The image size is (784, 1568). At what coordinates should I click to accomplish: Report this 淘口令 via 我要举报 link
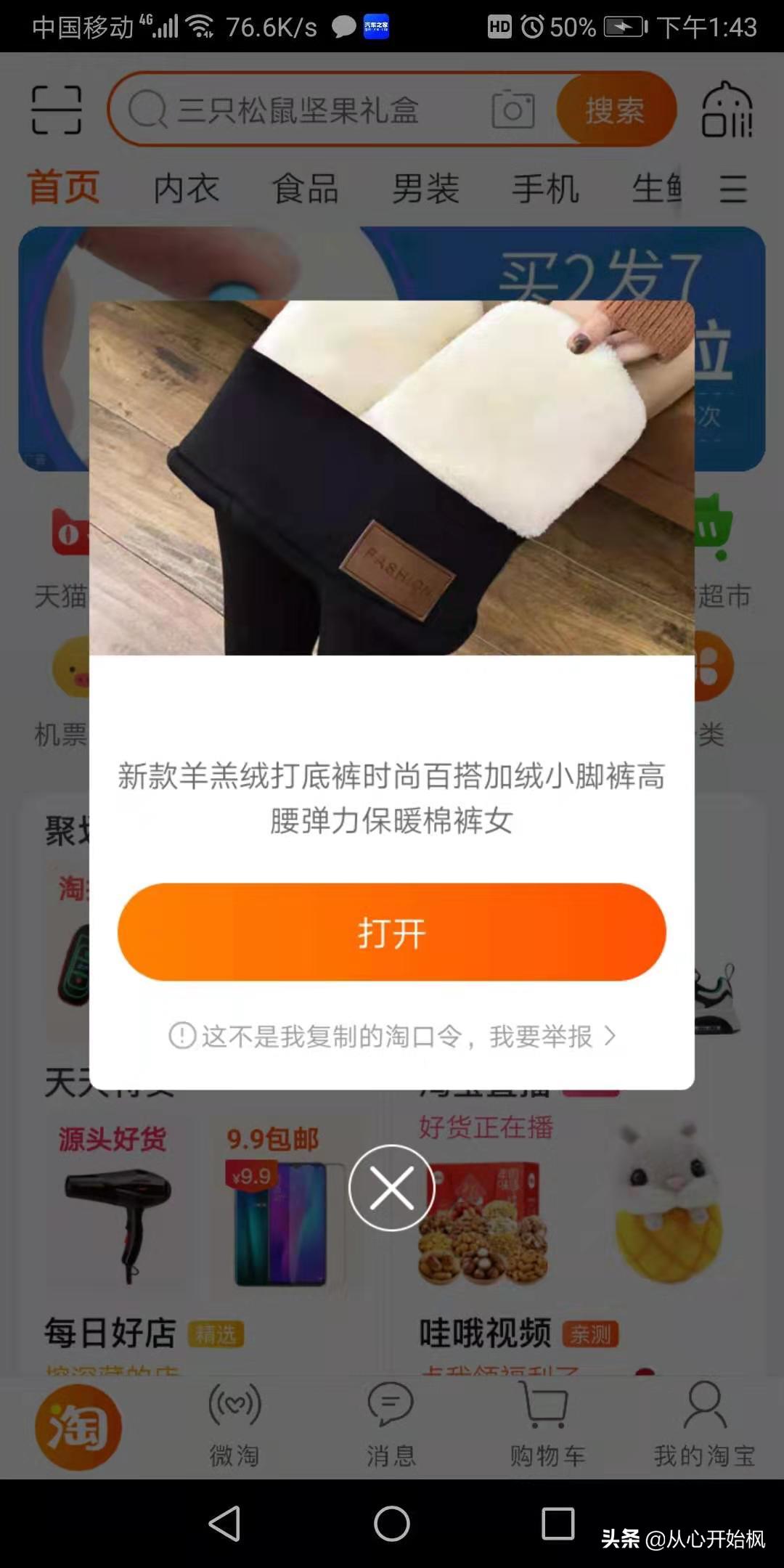point(541,1036)
